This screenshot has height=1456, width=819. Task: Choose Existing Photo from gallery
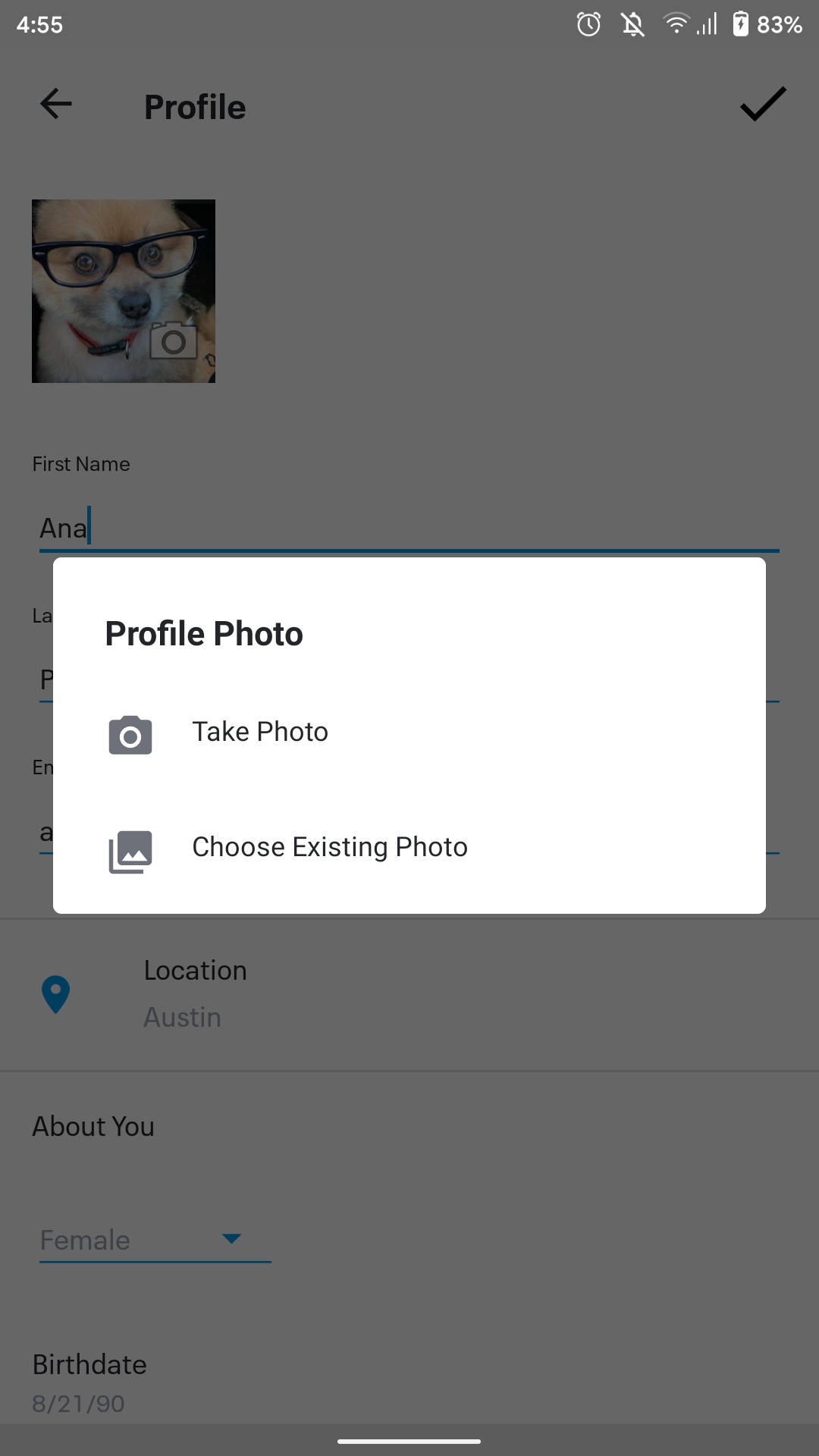coord(329,848)
